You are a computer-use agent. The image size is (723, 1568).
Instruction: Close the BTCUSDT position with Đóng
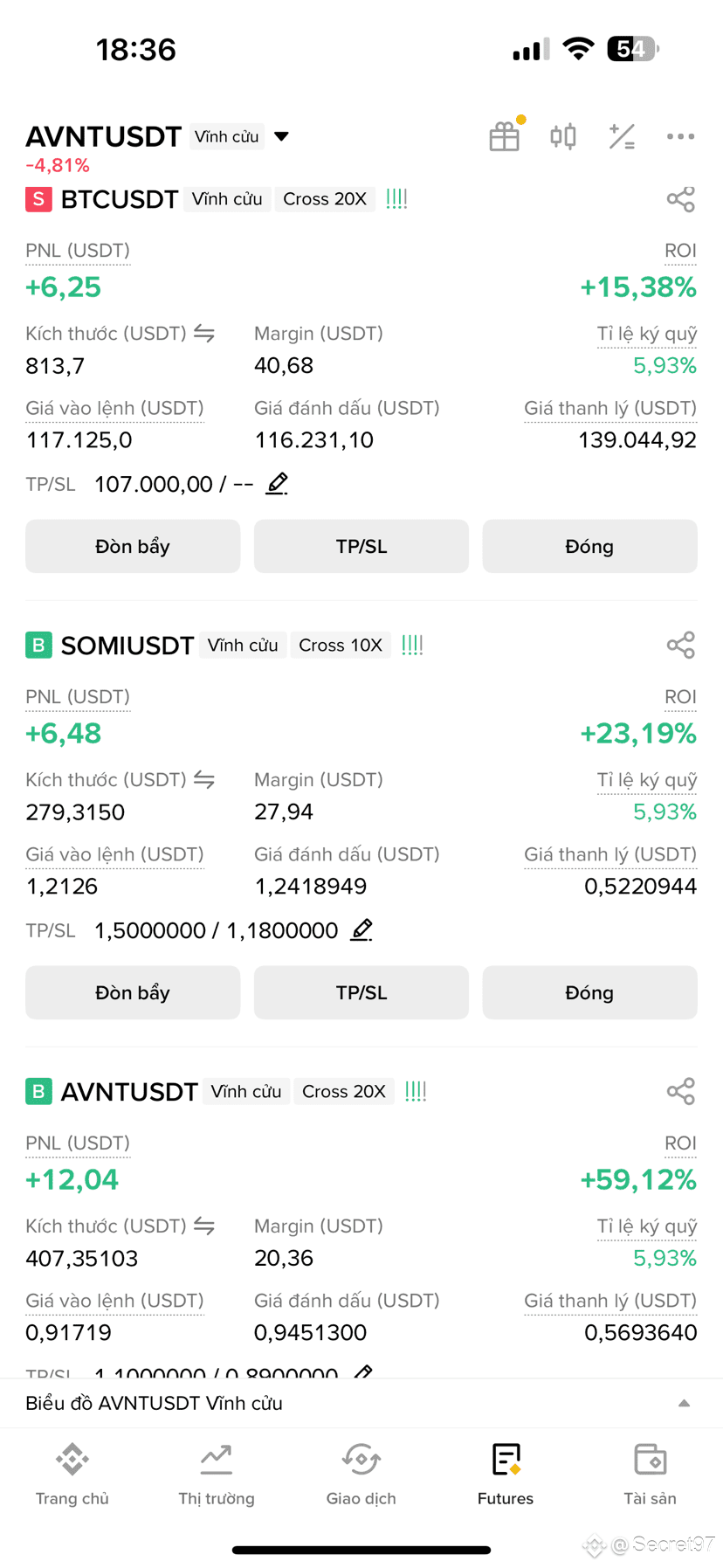tap(590, 546)
